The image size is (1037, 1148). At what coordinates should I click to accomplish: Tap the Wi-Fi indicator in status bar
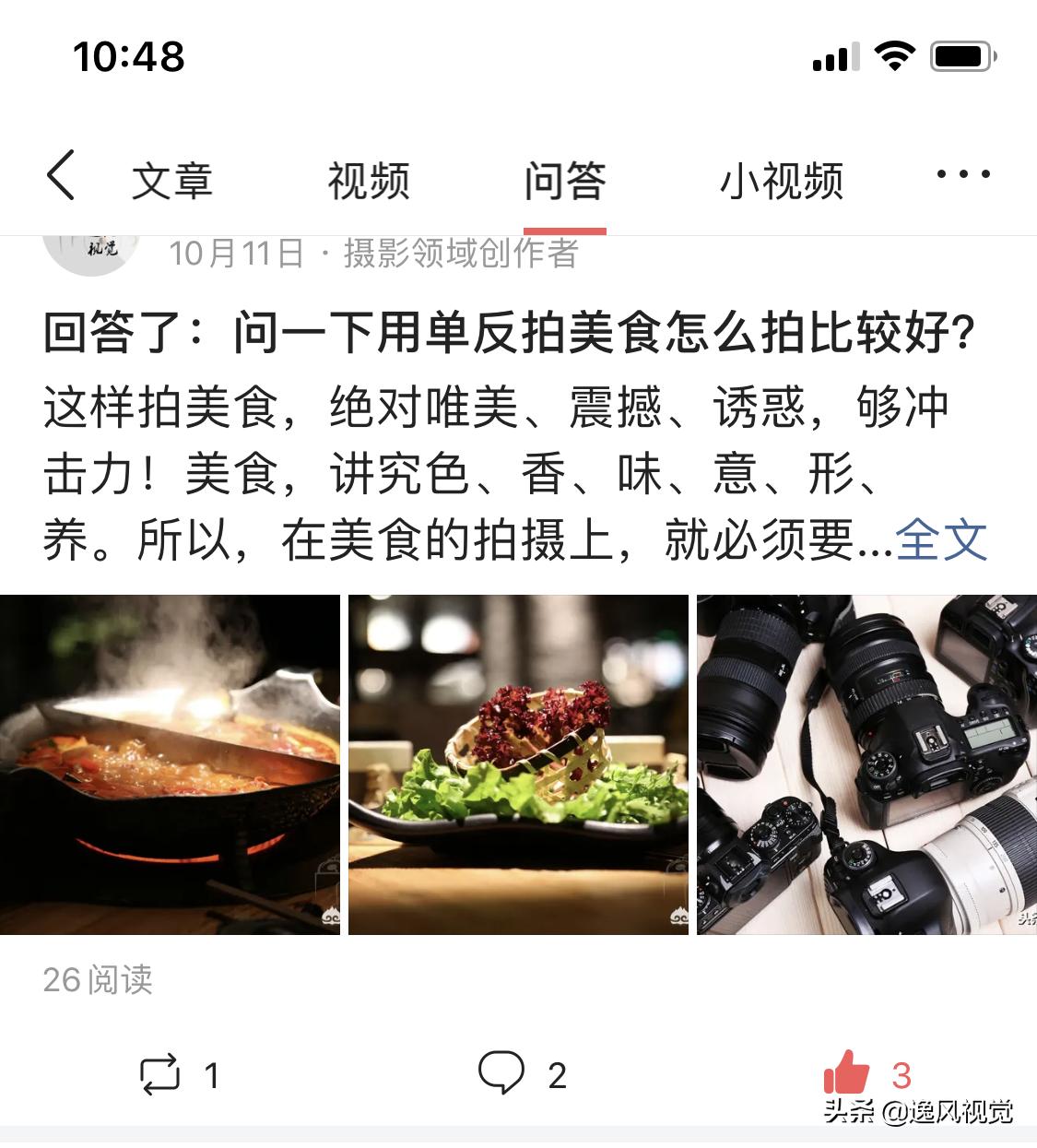point(893,57)
